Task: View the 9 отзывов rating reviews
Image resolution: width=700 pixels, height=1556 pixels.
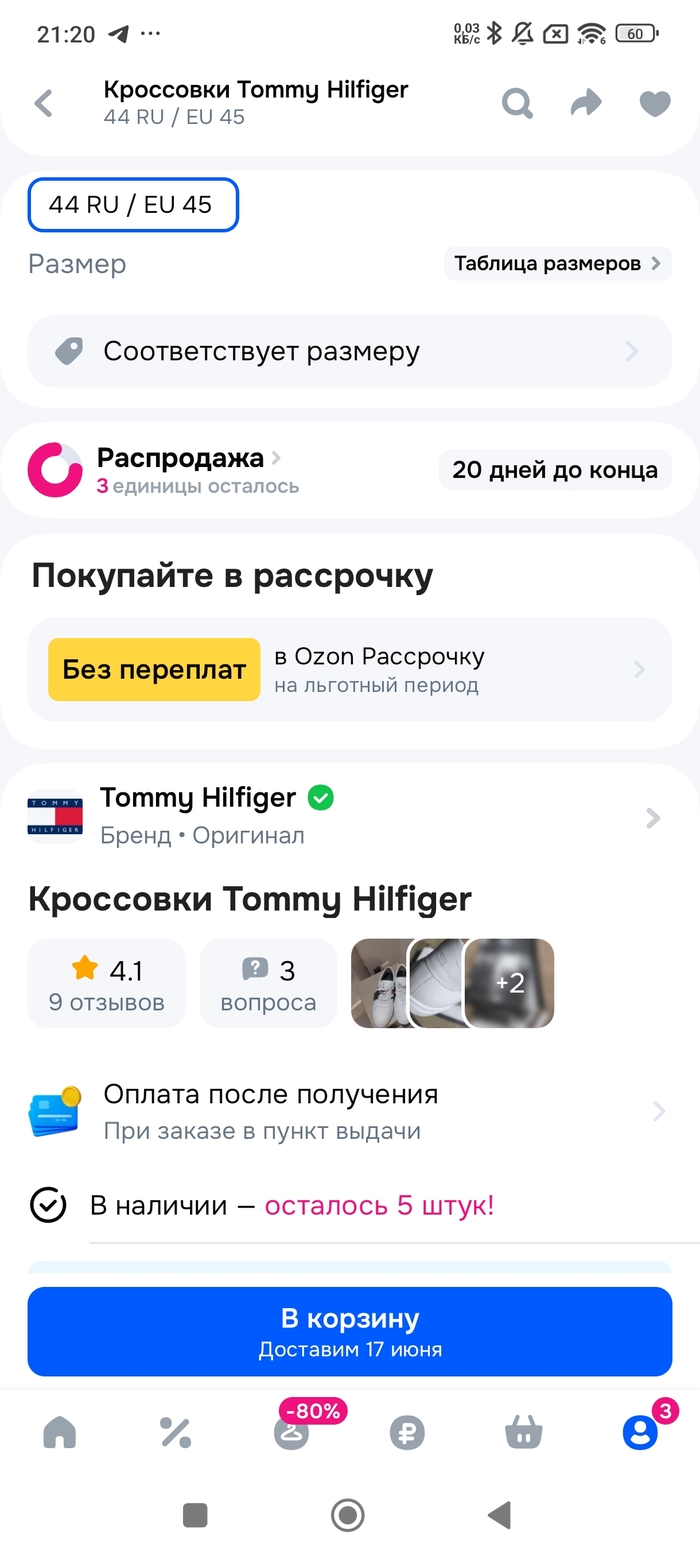Action: [x=107, y=984]
